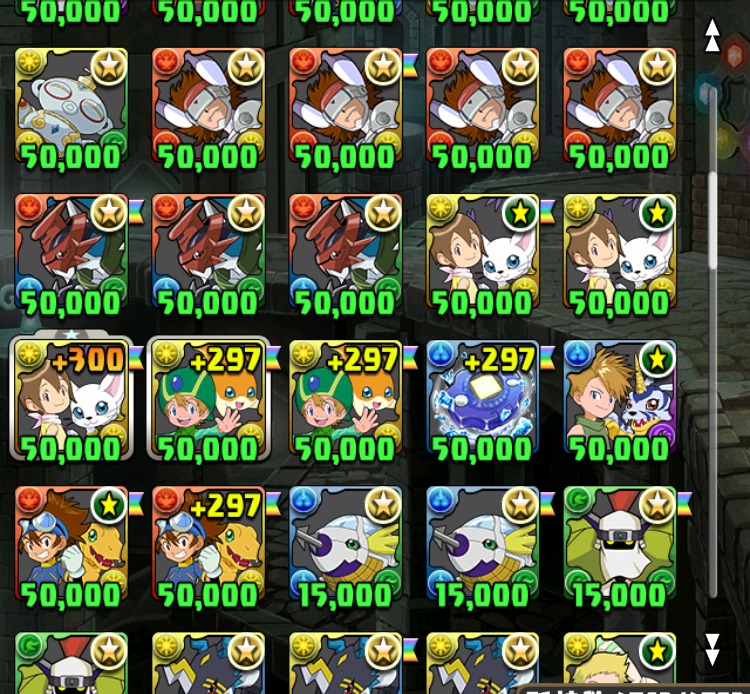
Task: Open the white round robot monster card
Action: pos(71,105)
